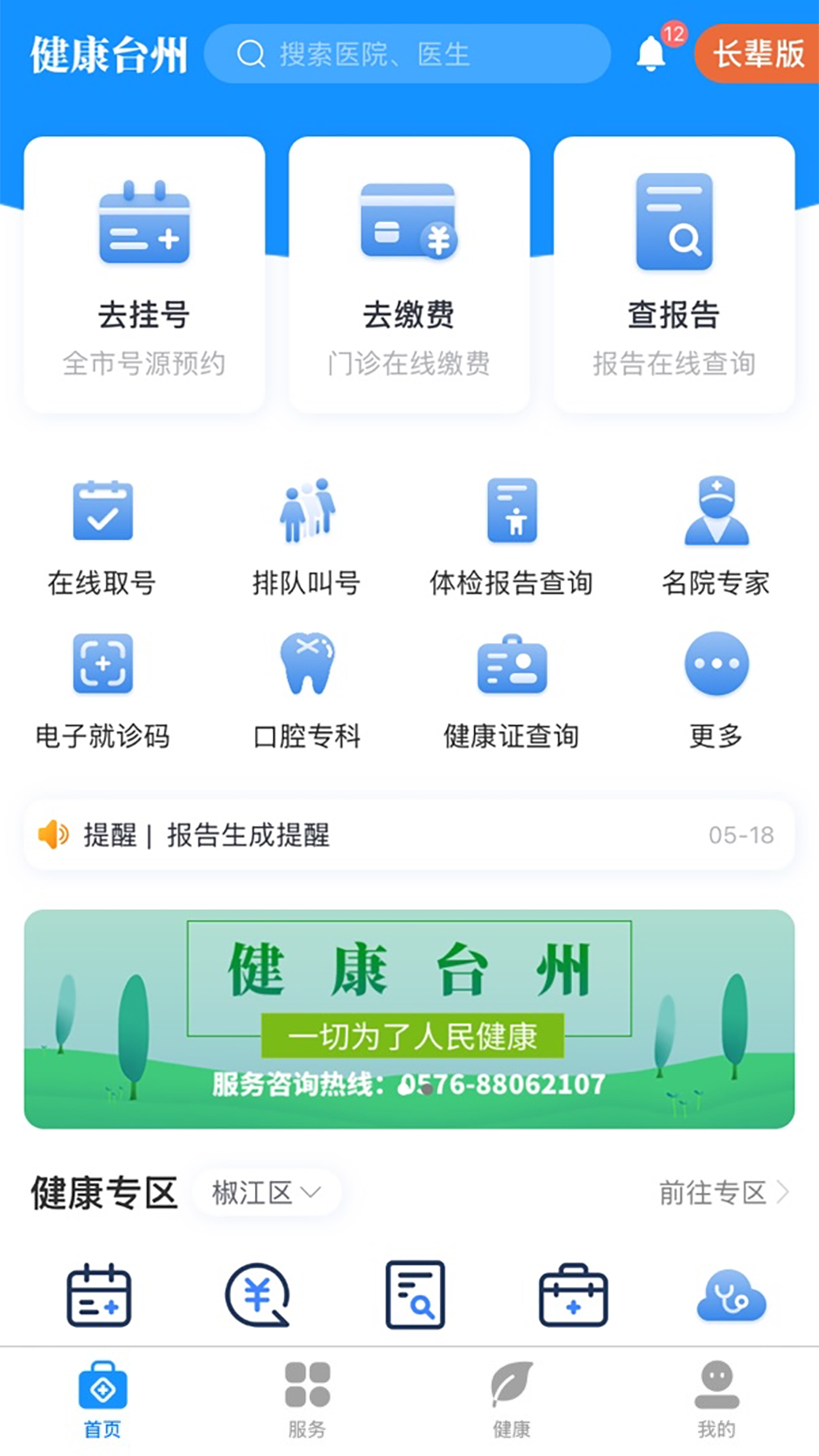Tap 更多 to see more services
This screenshot has width=819, height=1456.
716,690
